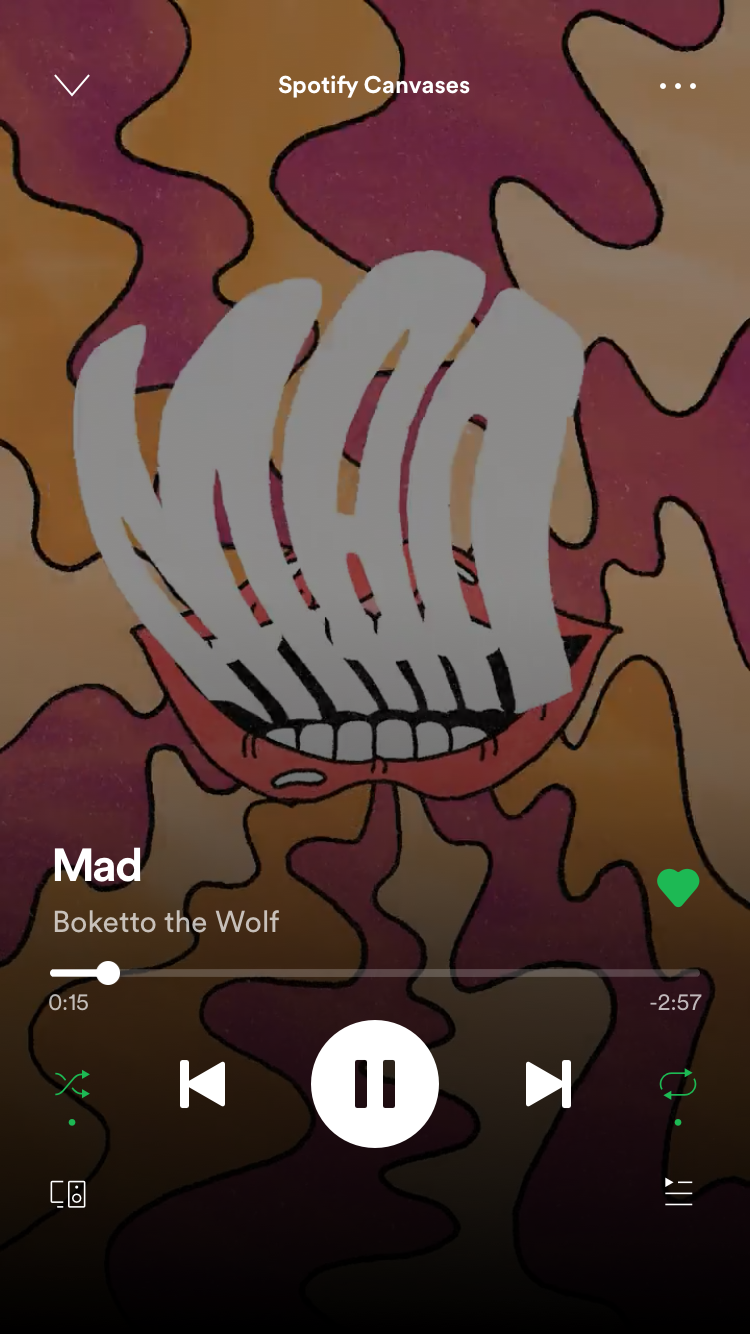Viewport: 750px width, 1334px height.
Task: Skip to the previous track
Action: [x=203, y=1085]
